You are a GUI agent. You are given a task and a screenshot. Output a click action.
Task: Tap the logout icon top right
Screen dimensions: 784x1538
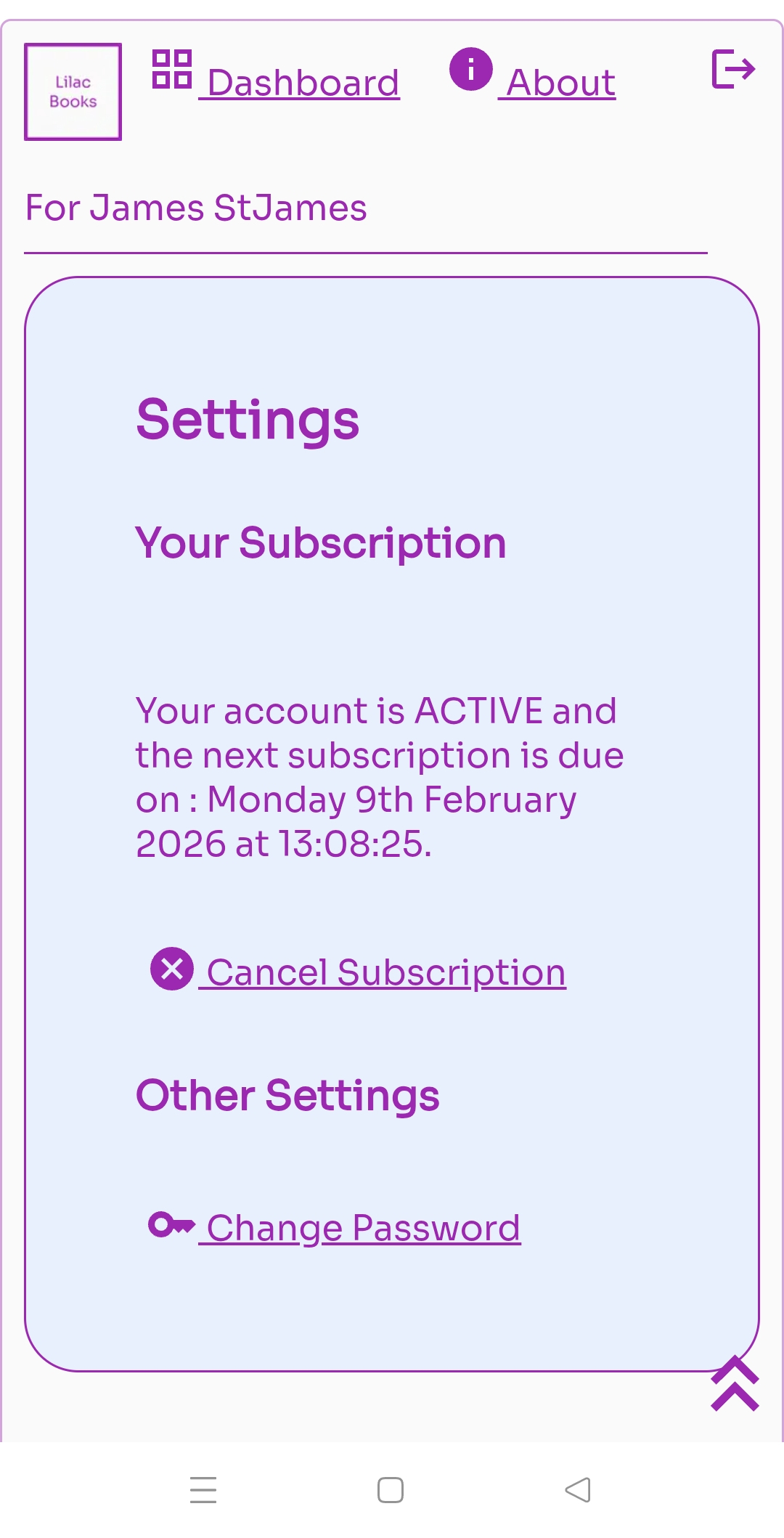(735, 69)
